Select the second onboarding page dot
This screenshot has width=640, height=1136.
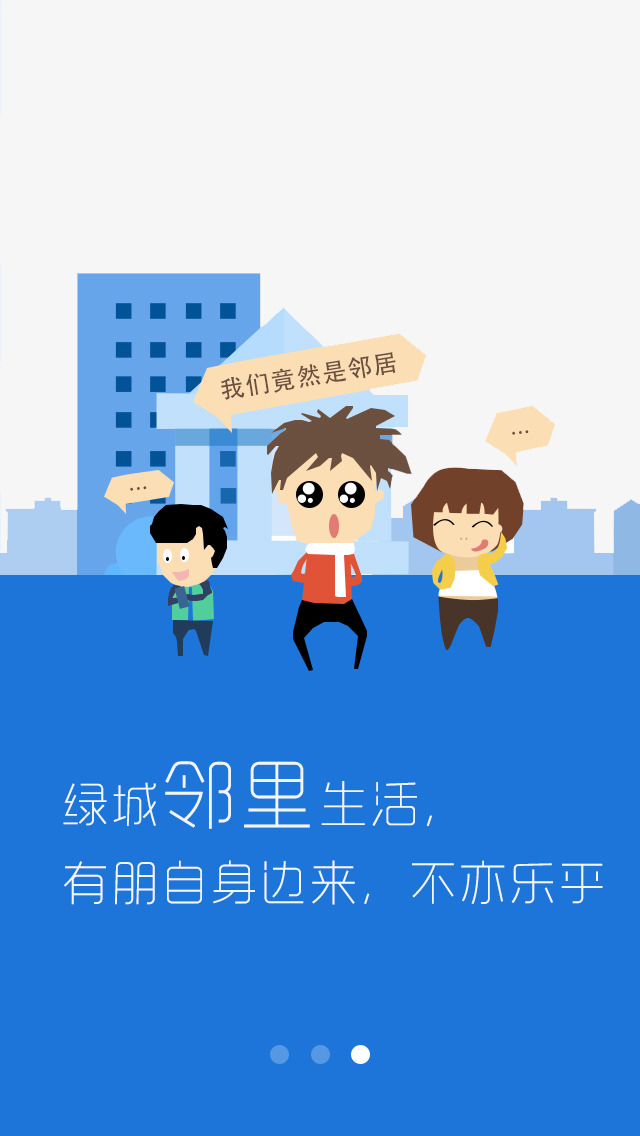click(320, 1054)
